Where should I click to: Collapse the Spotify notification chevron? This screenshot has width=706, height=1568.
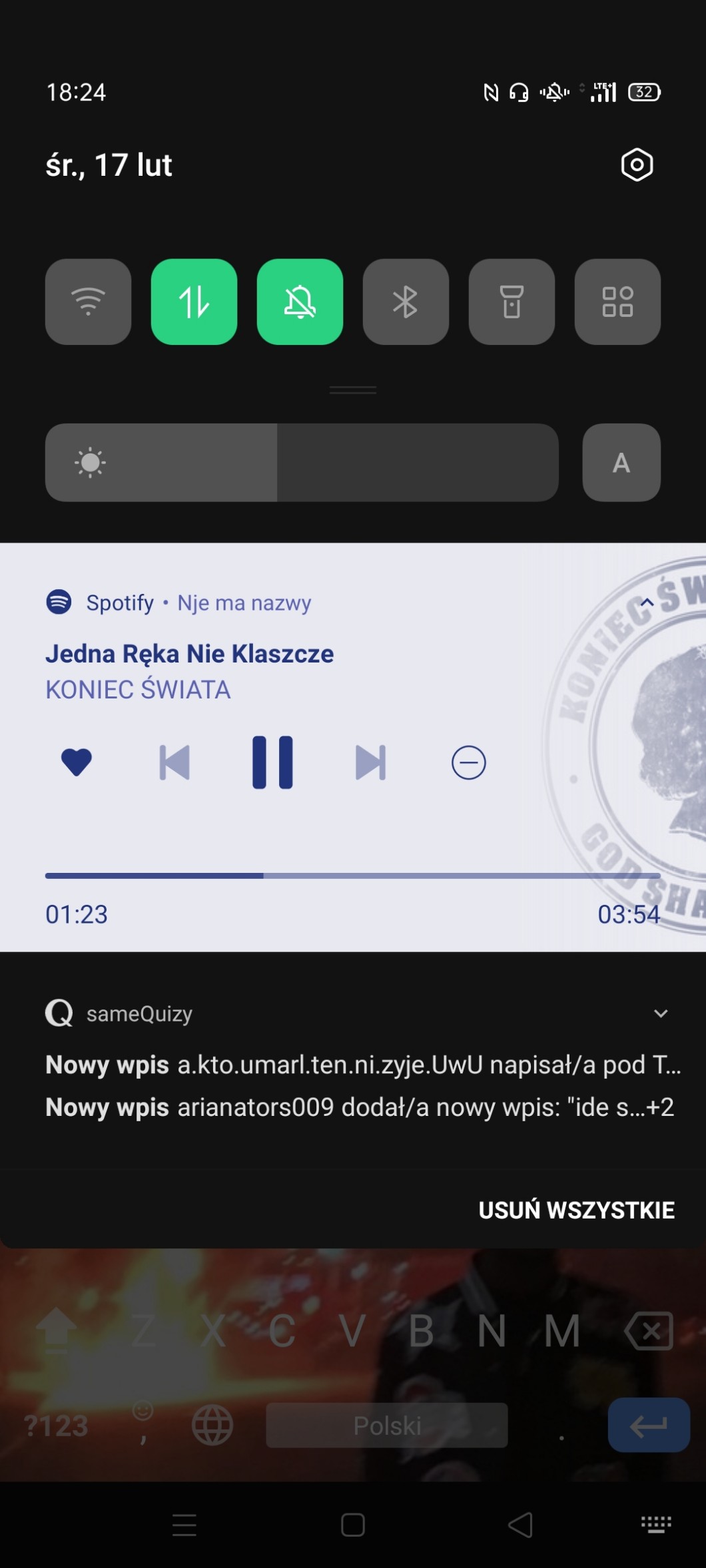pyautogui.click(x=647, y=603)
